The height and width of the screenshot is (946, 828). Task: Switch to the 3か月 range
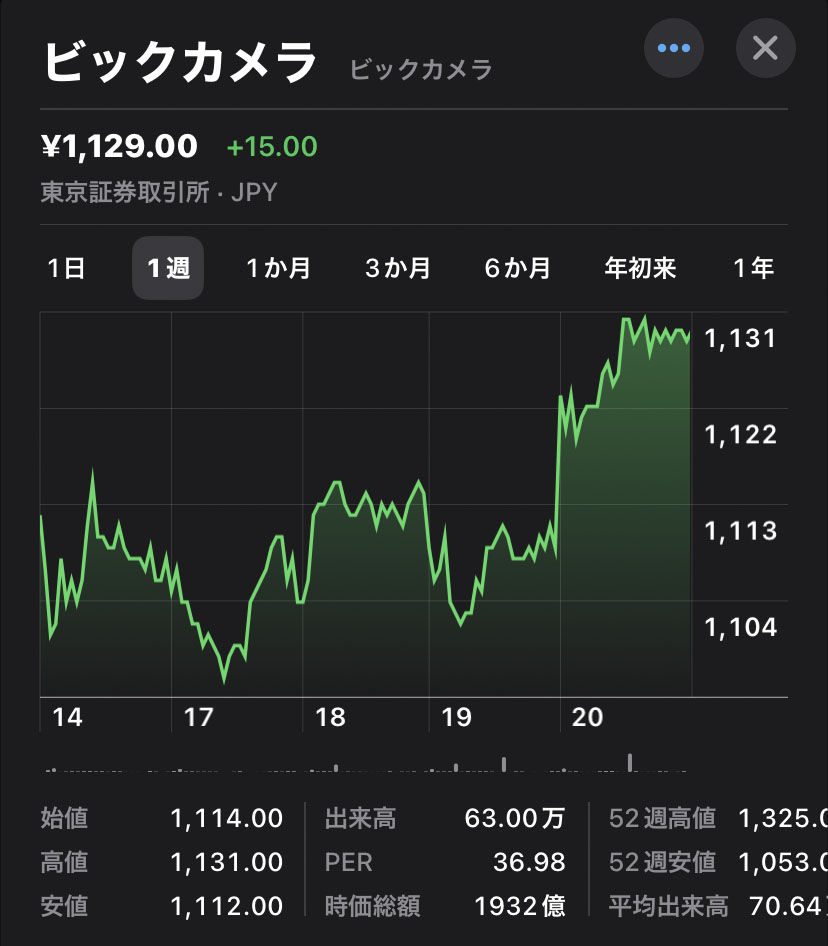tap(398, 268)
